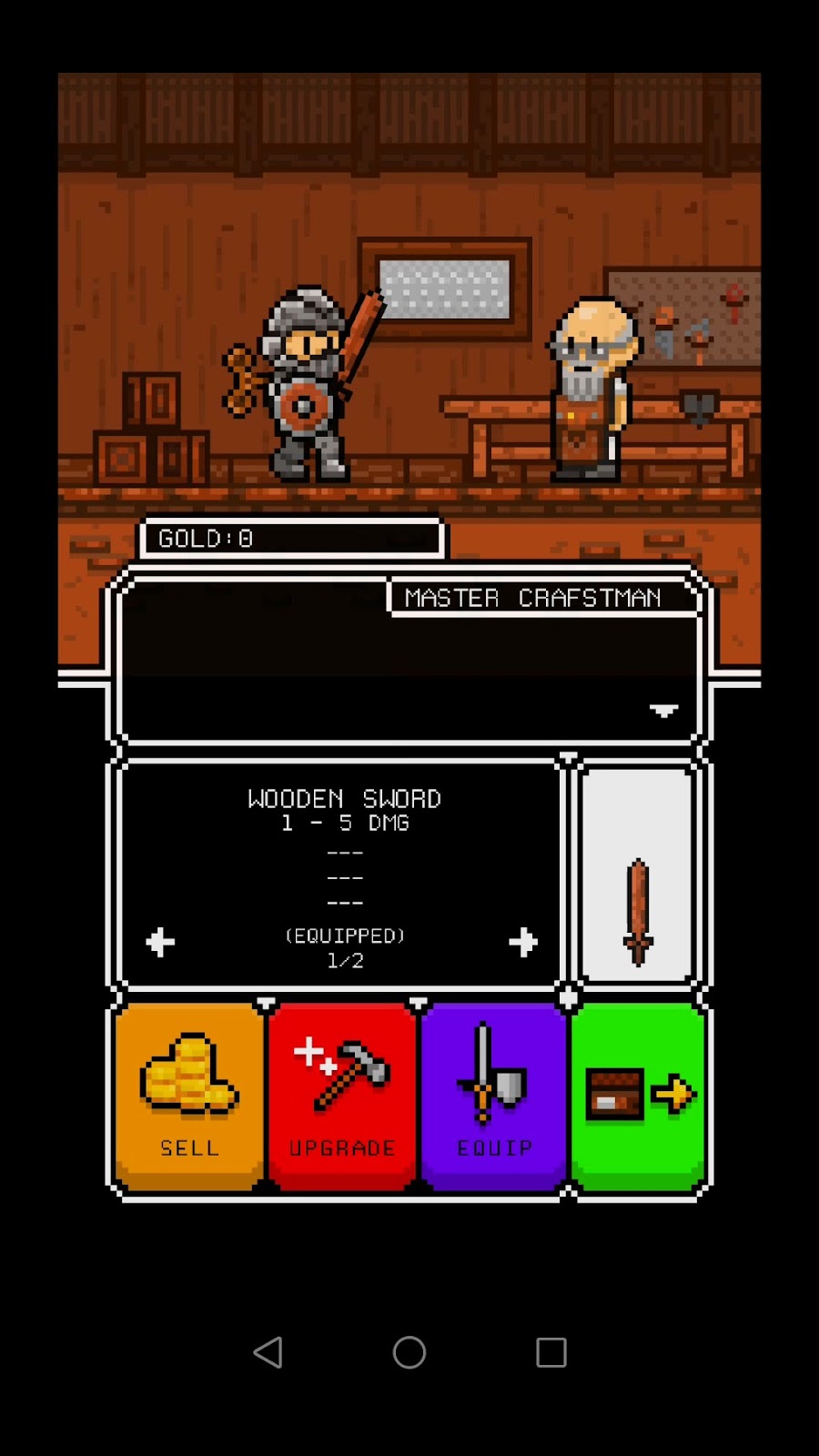The image size is (819, 1456).
Task: Tap the red Upgrade button
Action: tap(342, 1096)
